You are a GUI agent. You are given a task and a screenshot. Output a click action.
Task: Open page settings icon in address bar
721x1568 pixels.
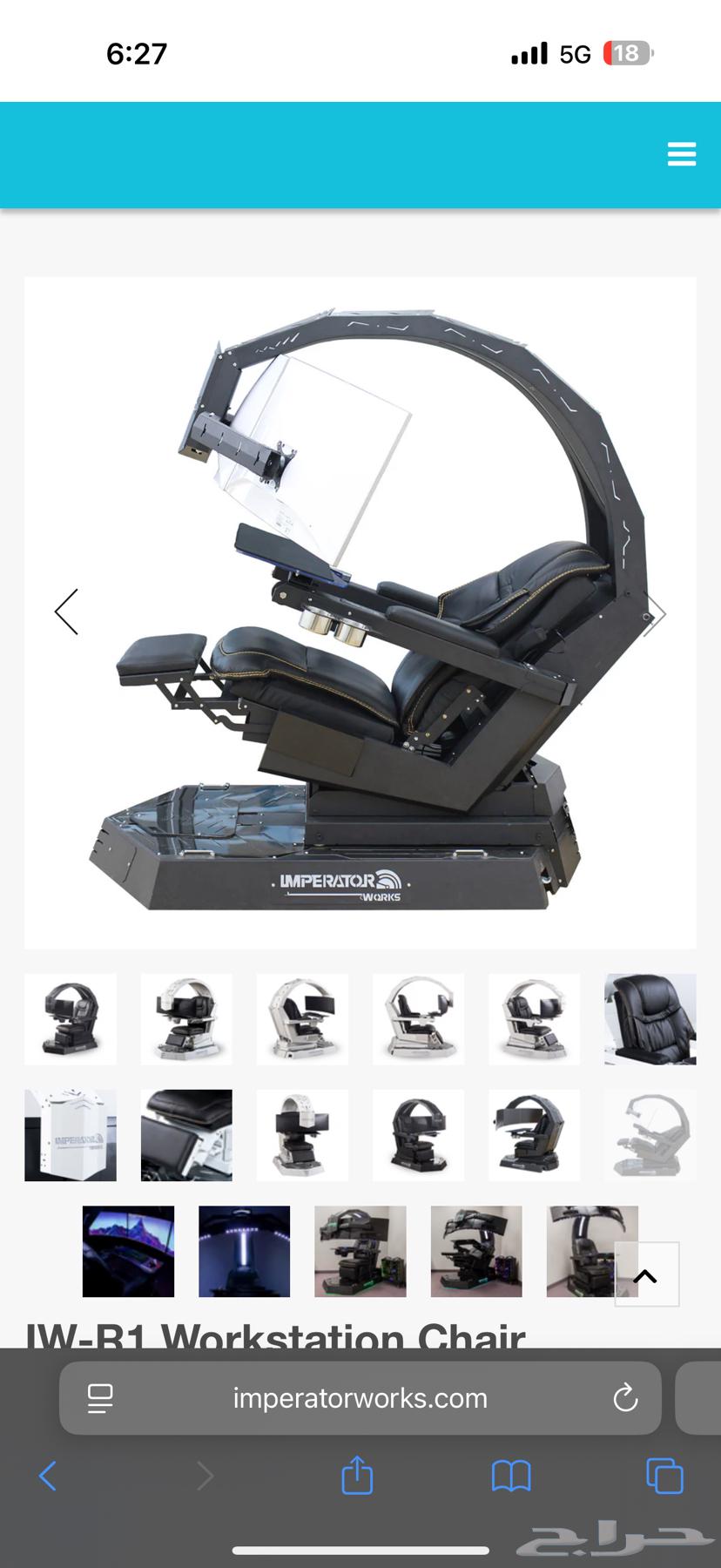click(x=101, y=1398)
